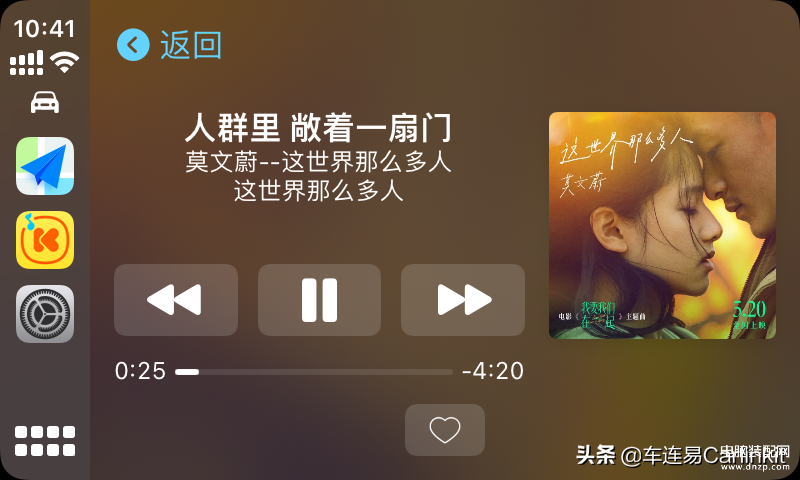This screenshot has width=800, height=480.
Task: Like this song with the heart button
Action: [444, 430]
